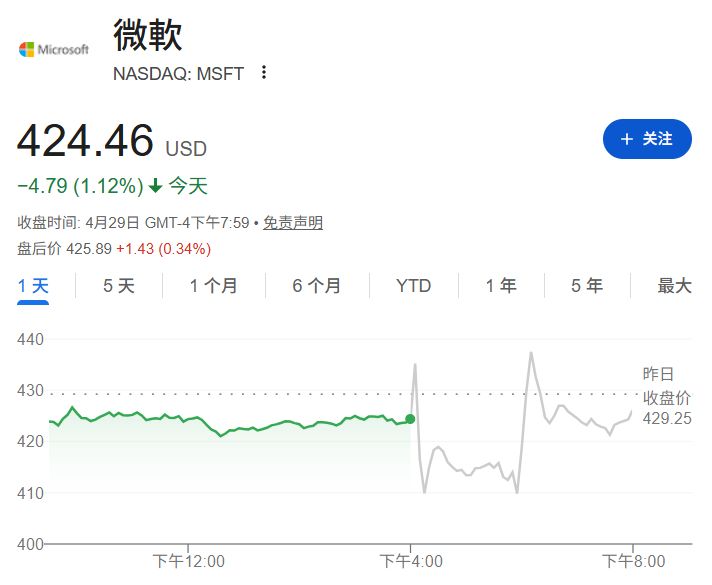Switch to the 5 年 chart range
This screenshot has width=712, height=585.
[x=587, y=286]
